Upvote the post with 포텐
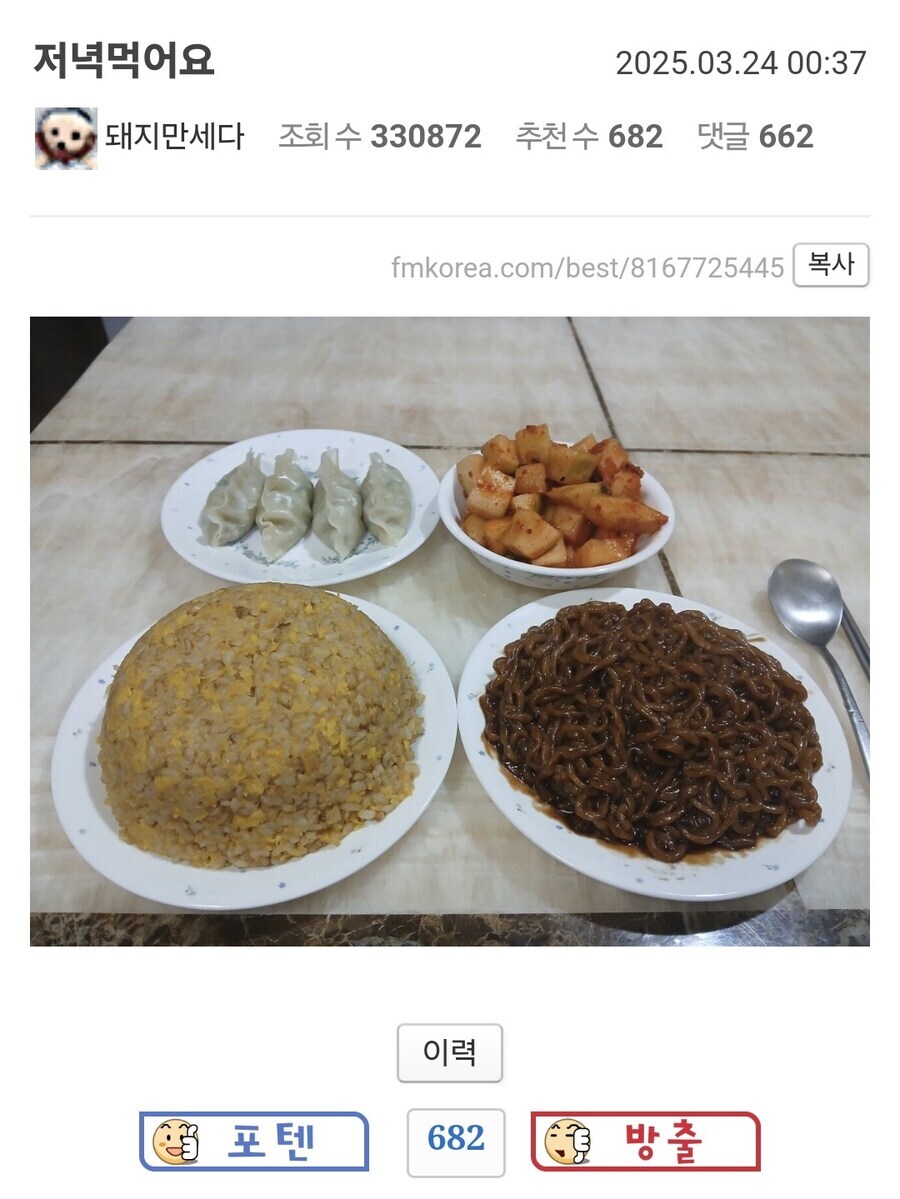The width and height of the screenshot is (900, 1199). (254, 1141)
